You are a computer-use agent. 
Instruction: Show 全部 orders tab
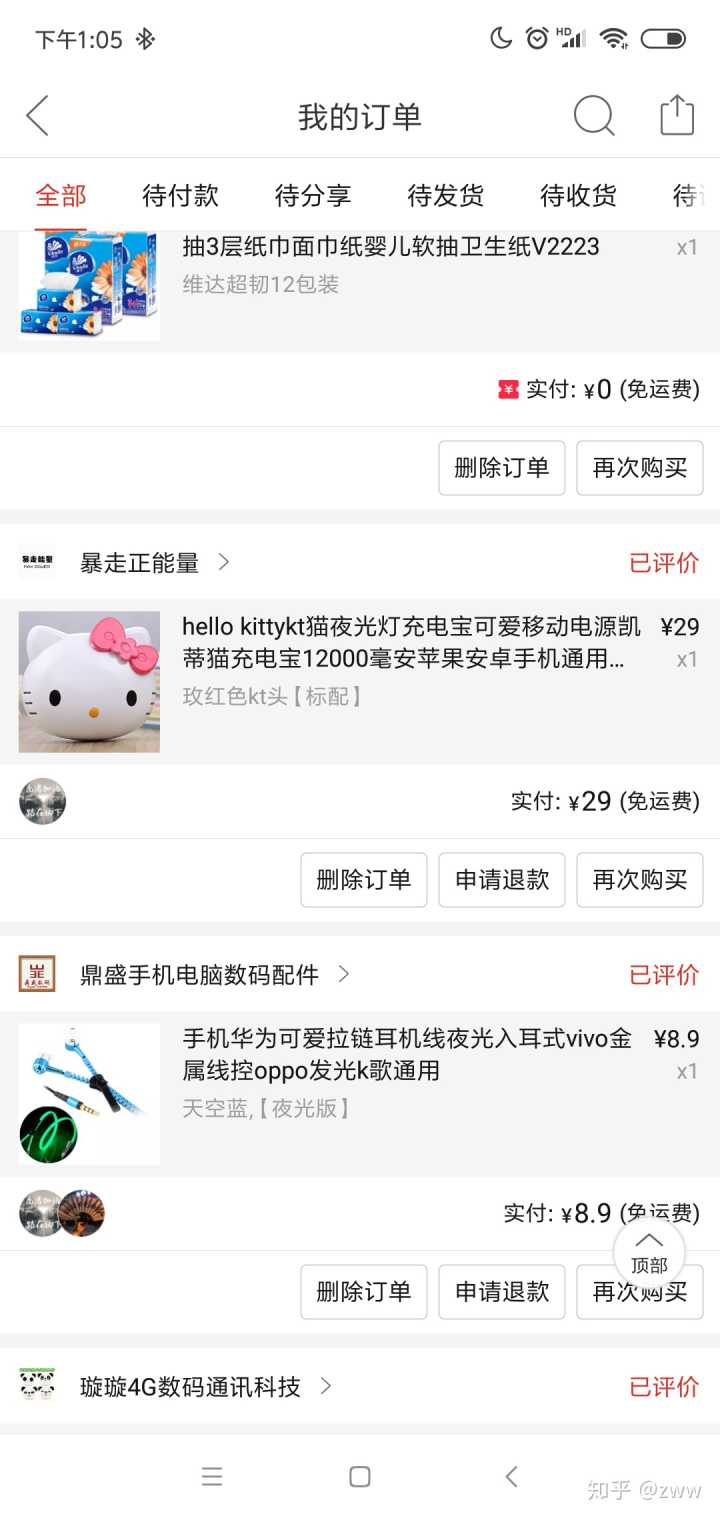tap(61, 195)
